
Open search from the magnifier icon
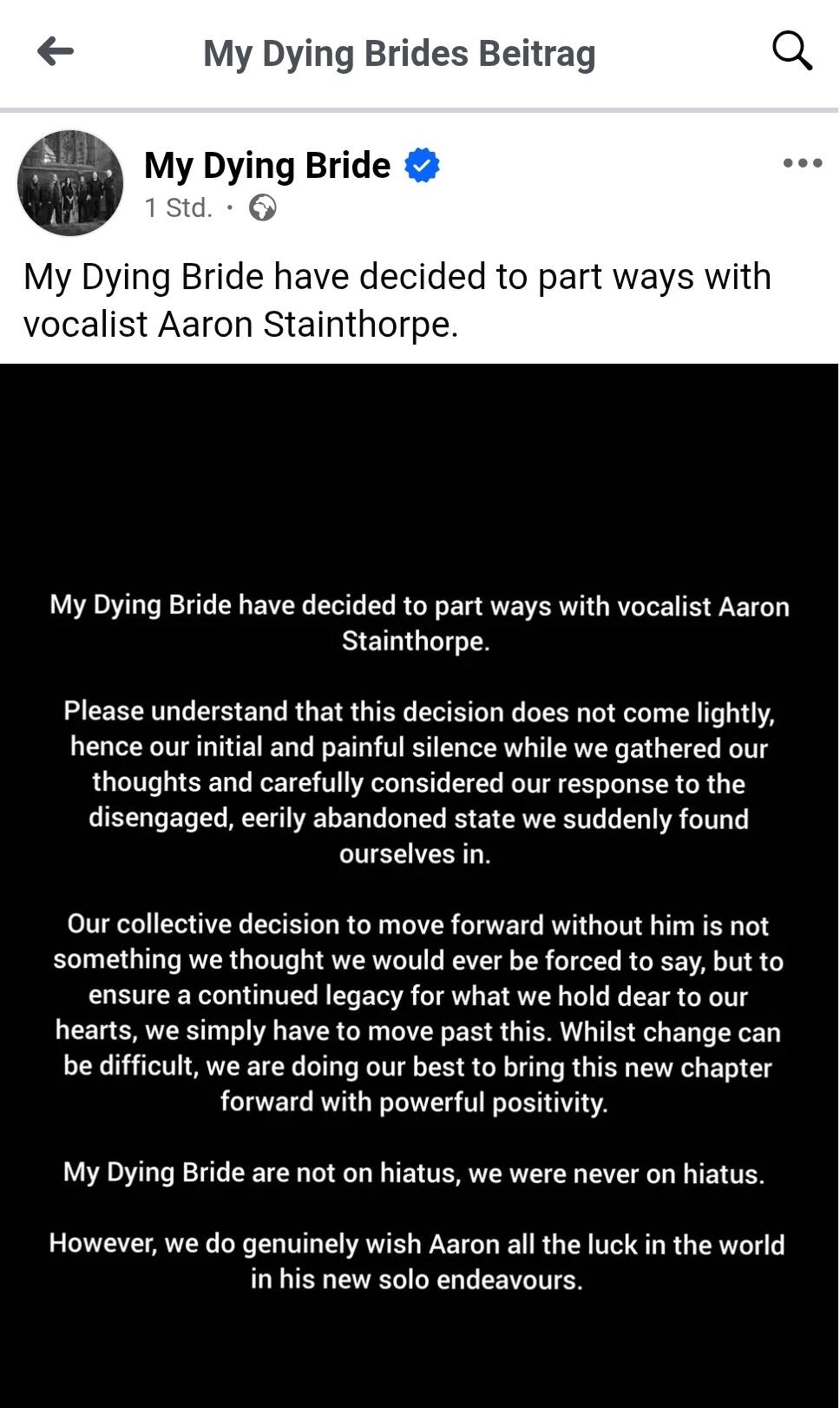point(791,50)
